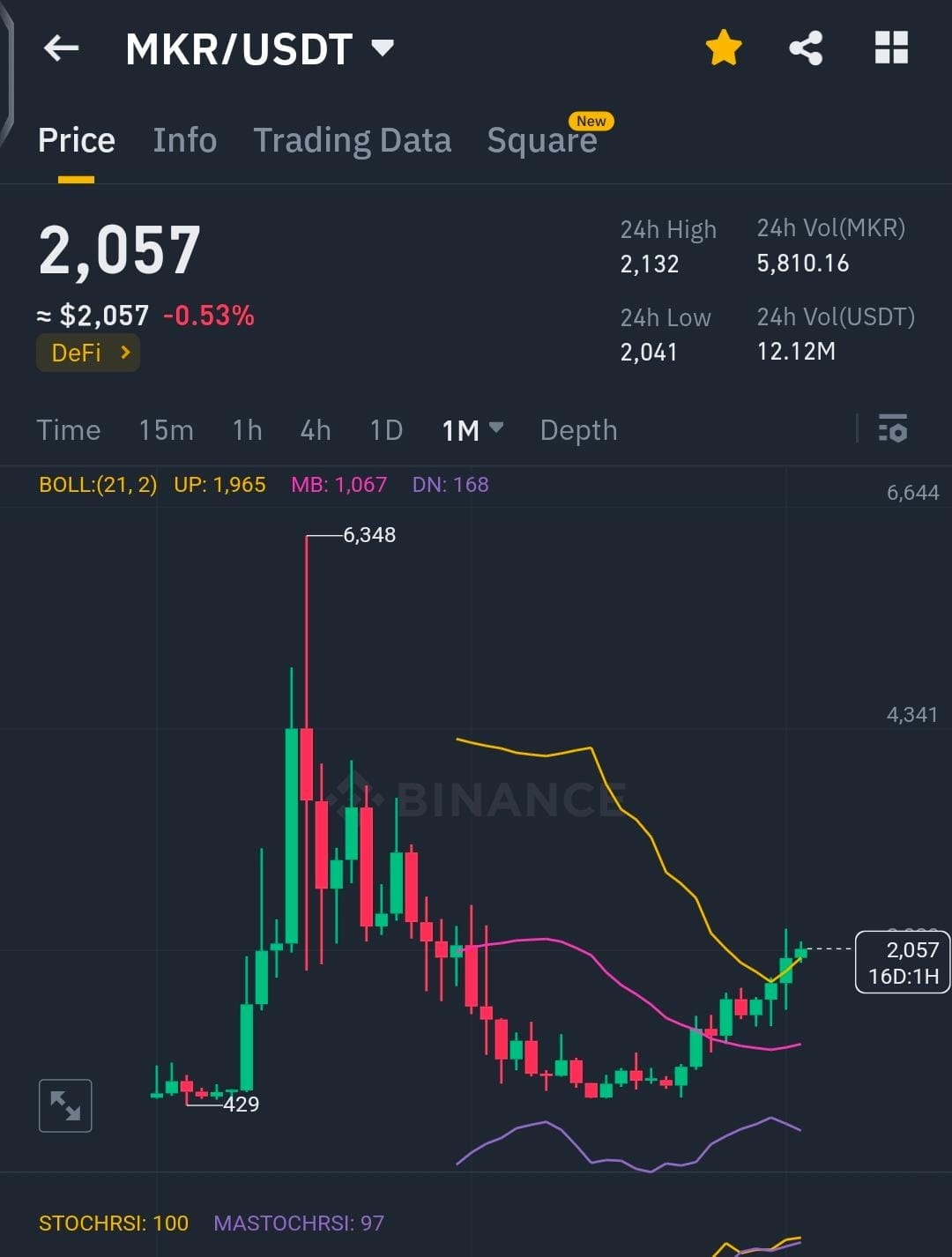
Task: Open the DeFi category link
Action: [87, 353]
